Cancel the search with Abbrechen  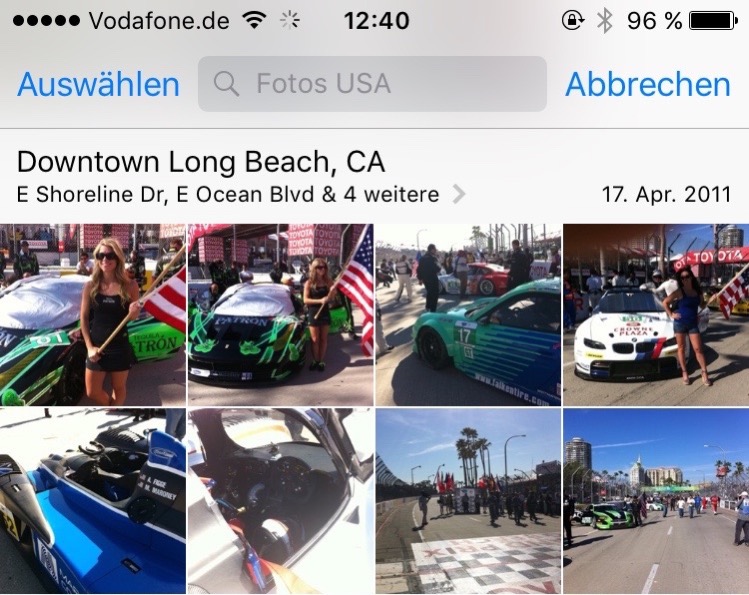tap(647, 84)
